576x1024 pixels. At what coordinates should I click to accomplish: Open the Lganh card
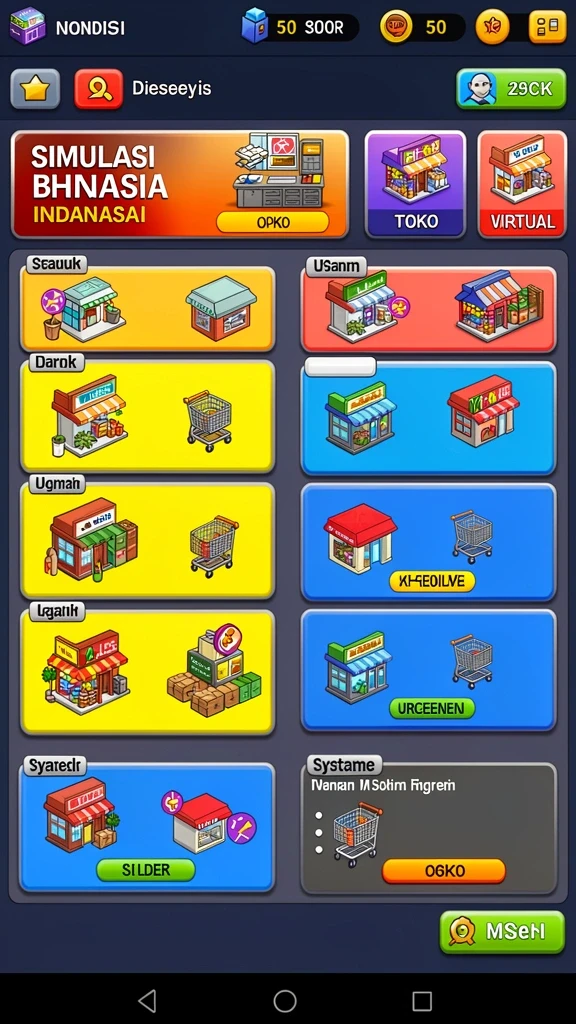point(148,673)
